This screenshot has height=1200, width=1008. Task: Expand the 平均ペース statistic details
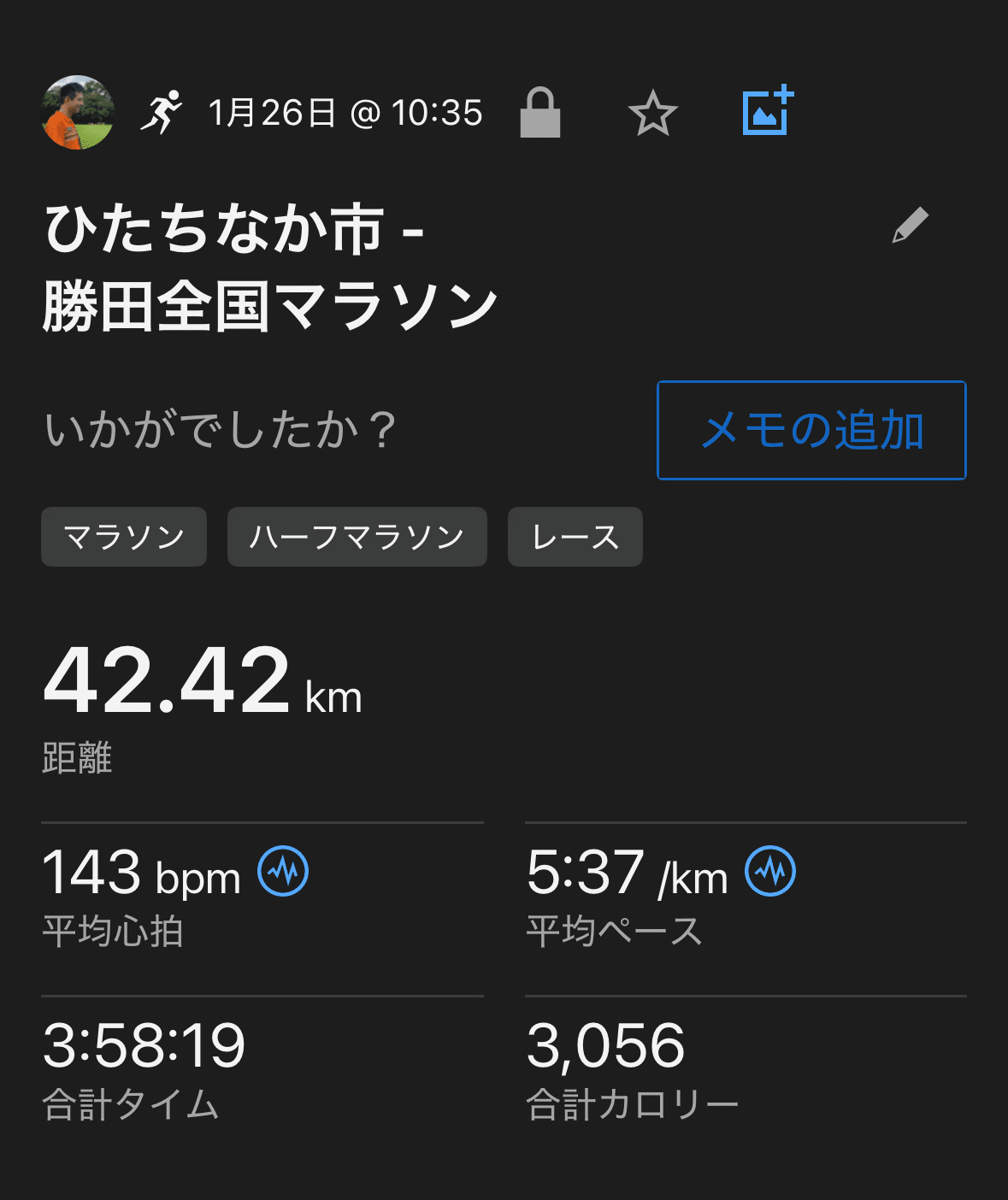tap(613, 933)
